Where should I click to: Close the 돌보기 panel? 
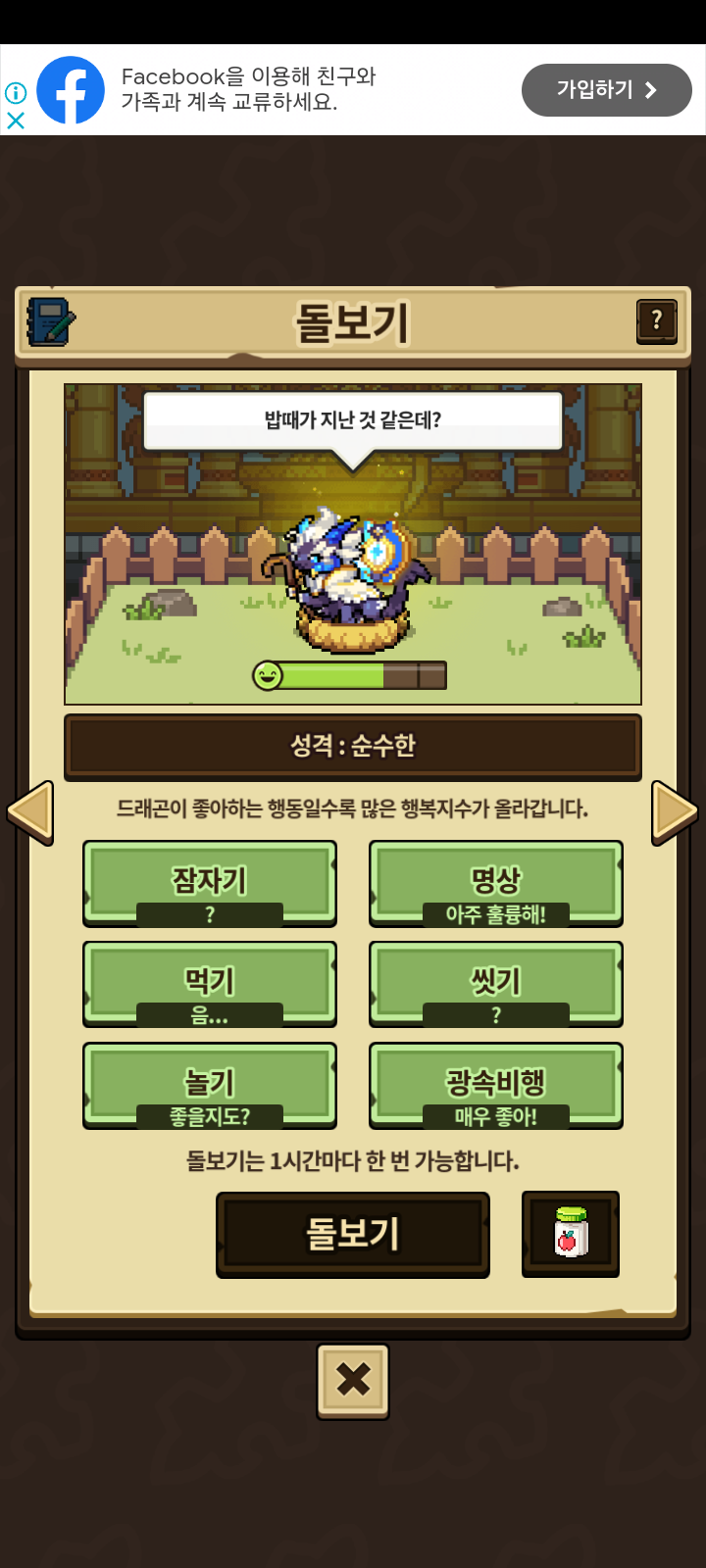pyautogui.click(x=353, y=1380)
